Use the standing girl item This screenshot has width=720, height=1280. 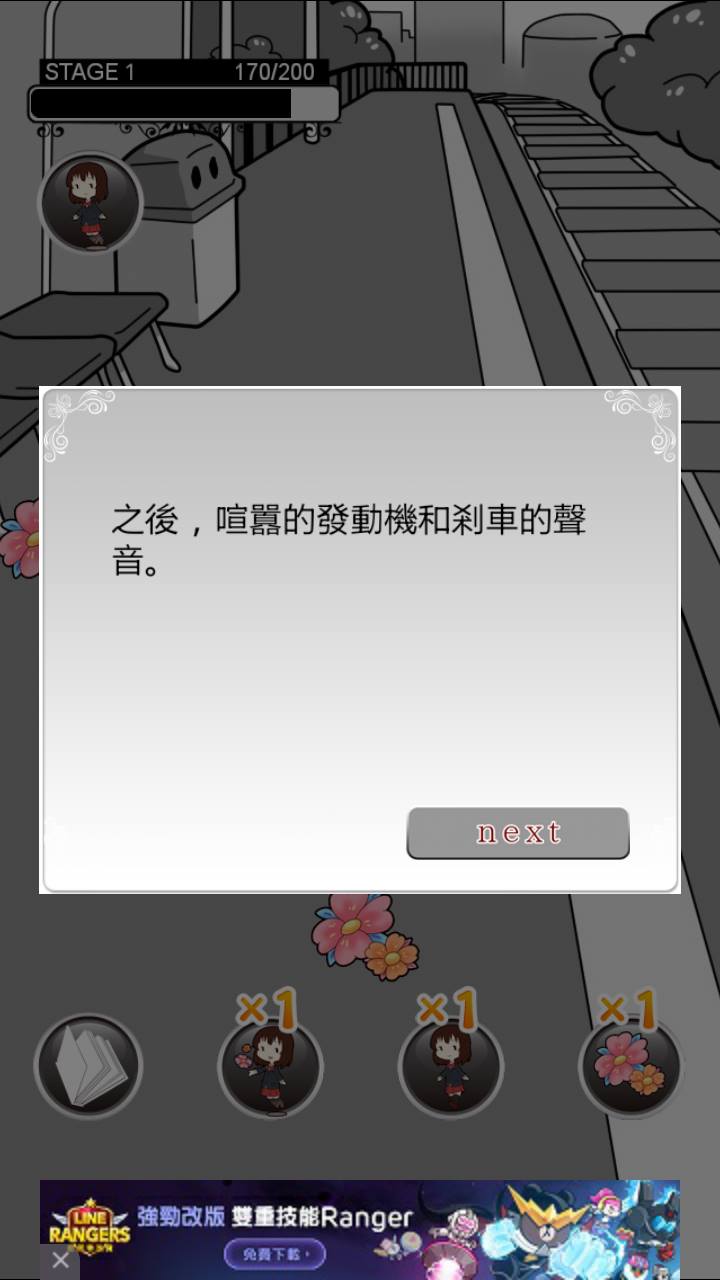point(450,1067)
